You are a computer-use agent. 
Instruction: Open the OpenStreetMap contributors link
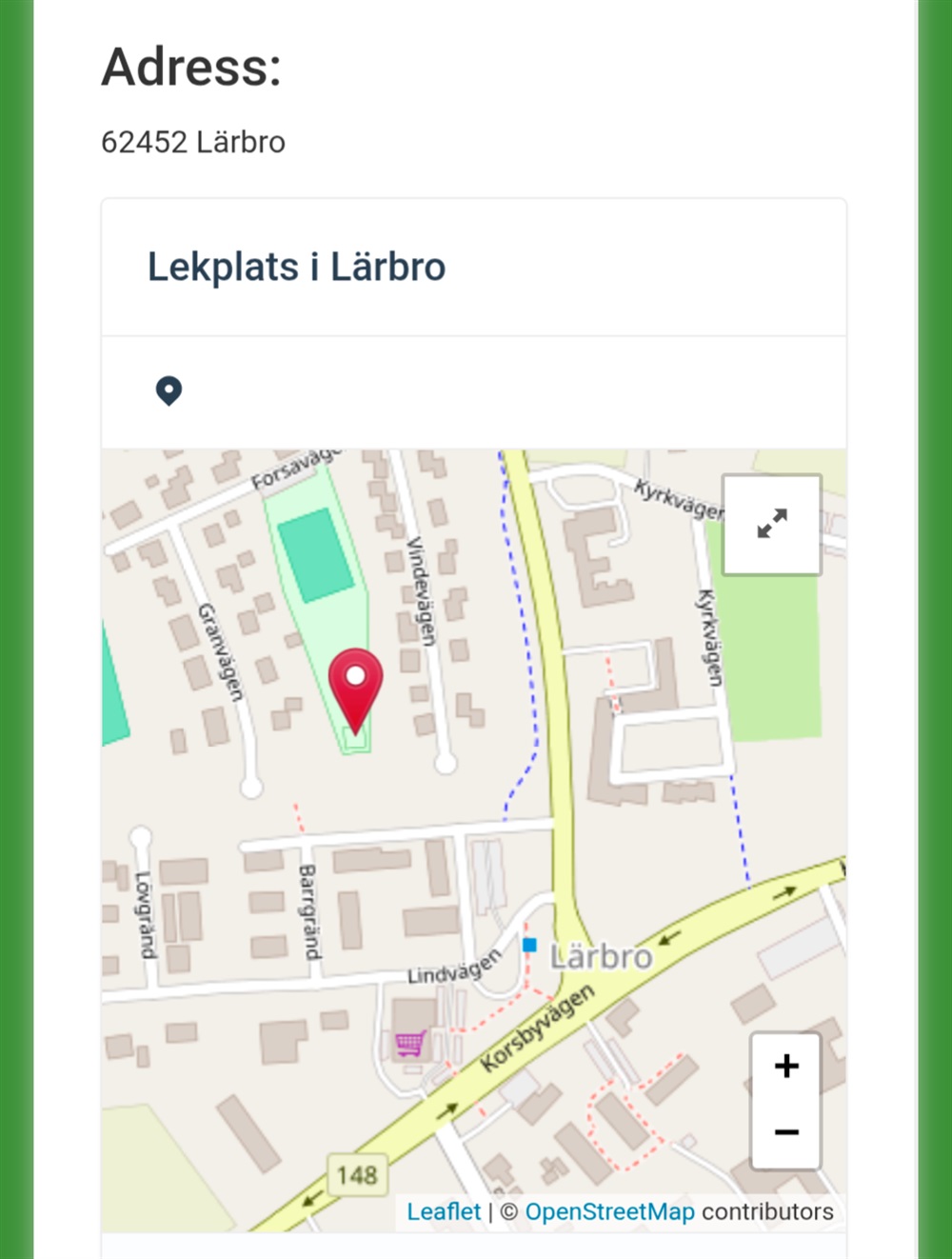click(x=609, y=1211)
